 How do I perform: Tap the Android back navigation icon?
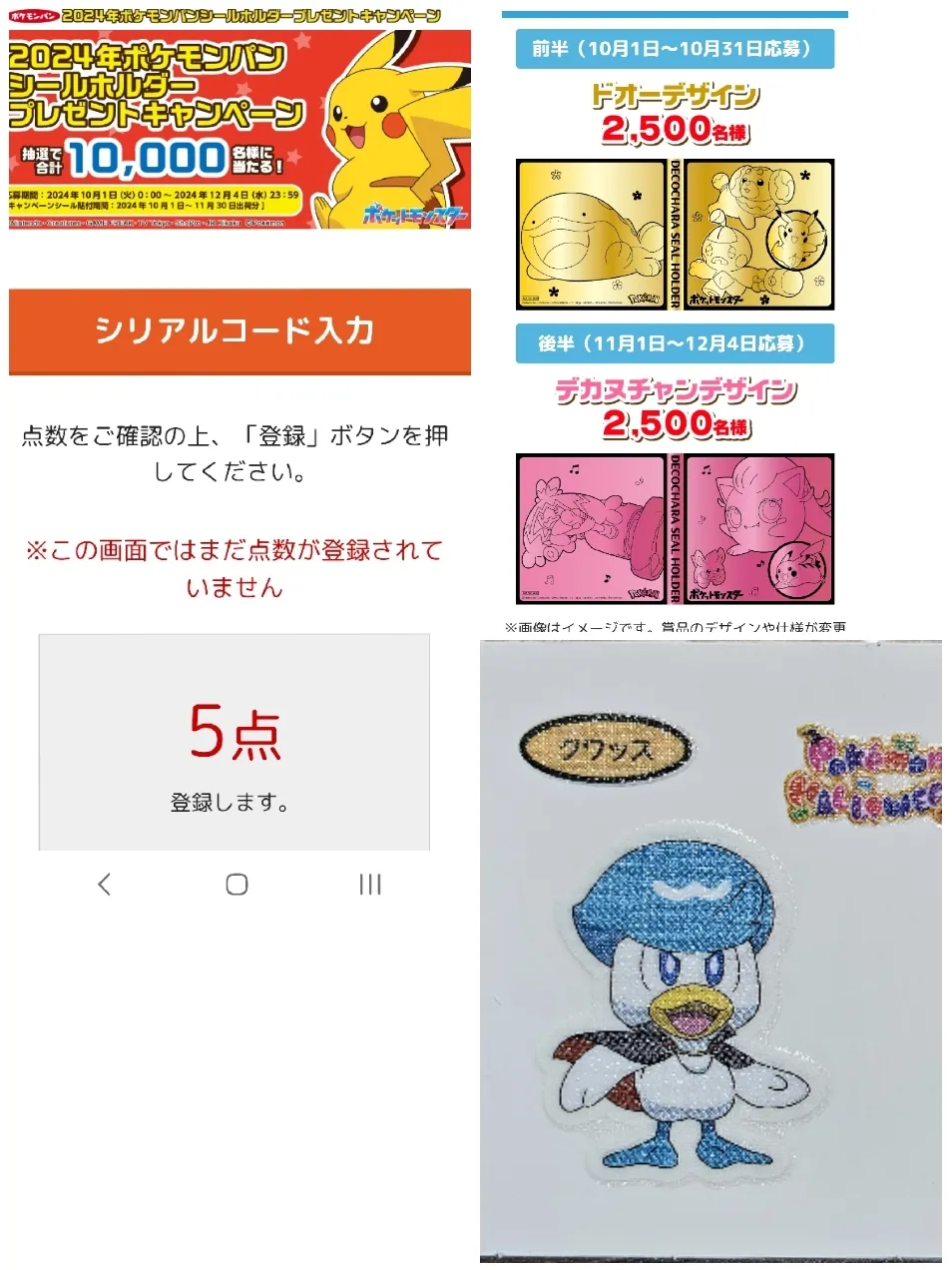coord(104,884)
